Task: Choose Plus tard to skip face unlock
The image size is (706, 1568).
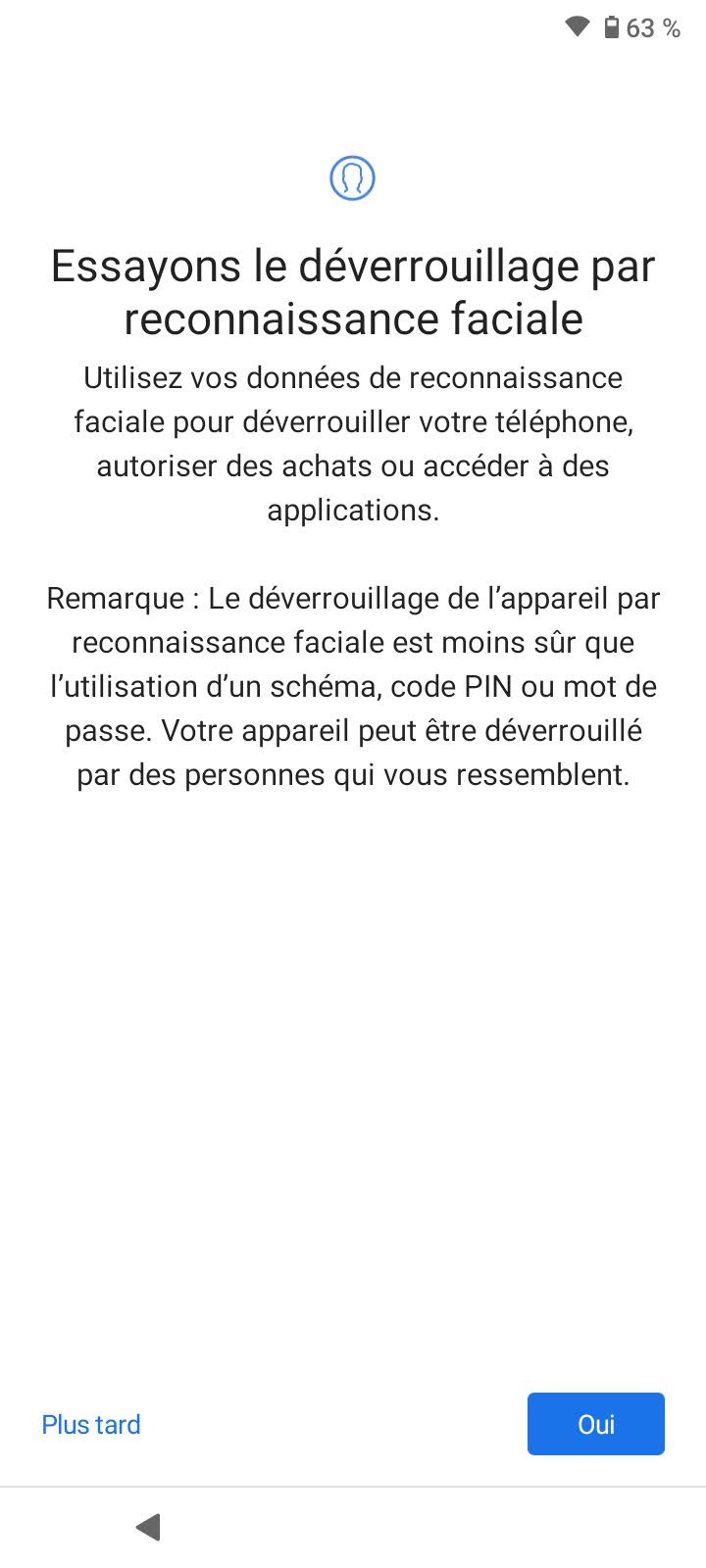Action: (91, 1424)
